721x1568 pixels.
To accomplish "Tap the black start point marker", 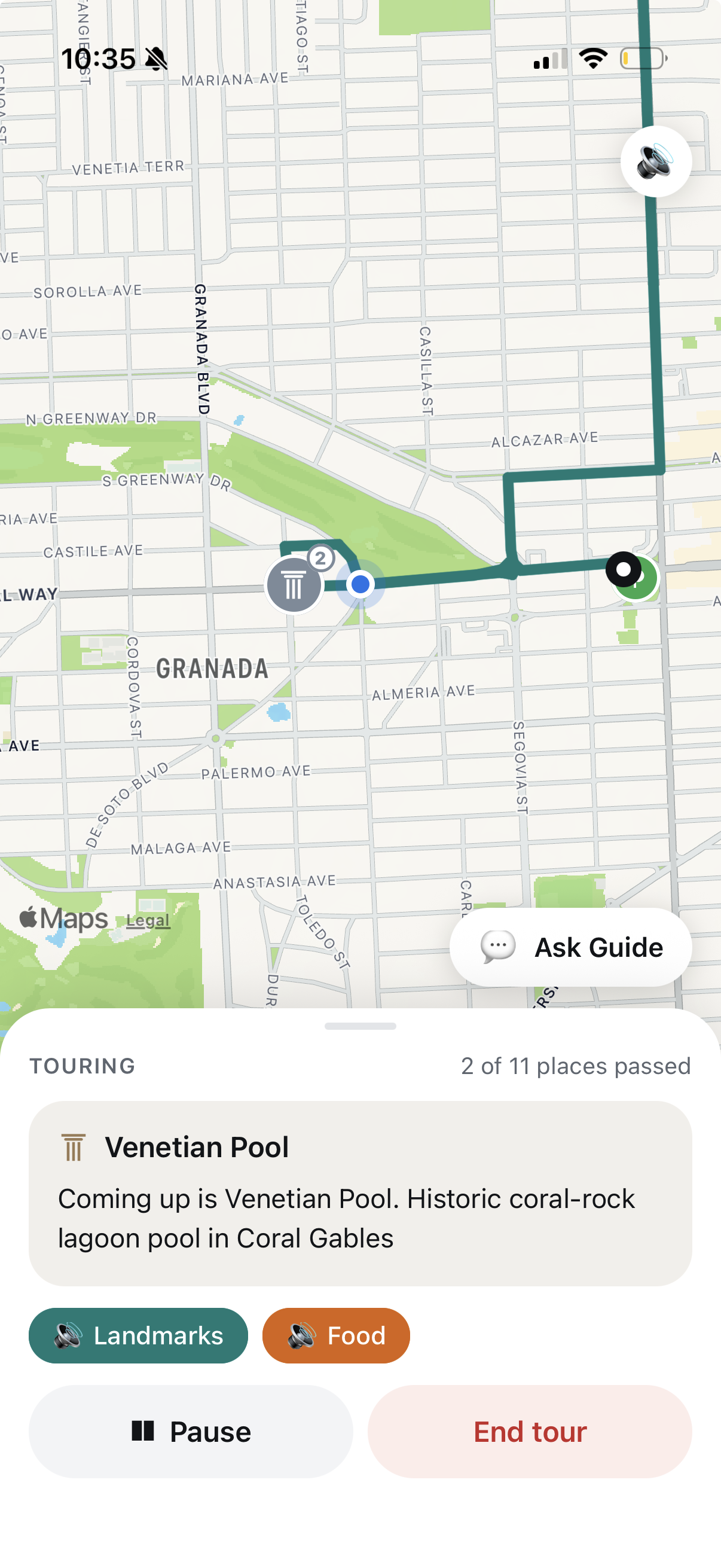I will coord(623,569).
